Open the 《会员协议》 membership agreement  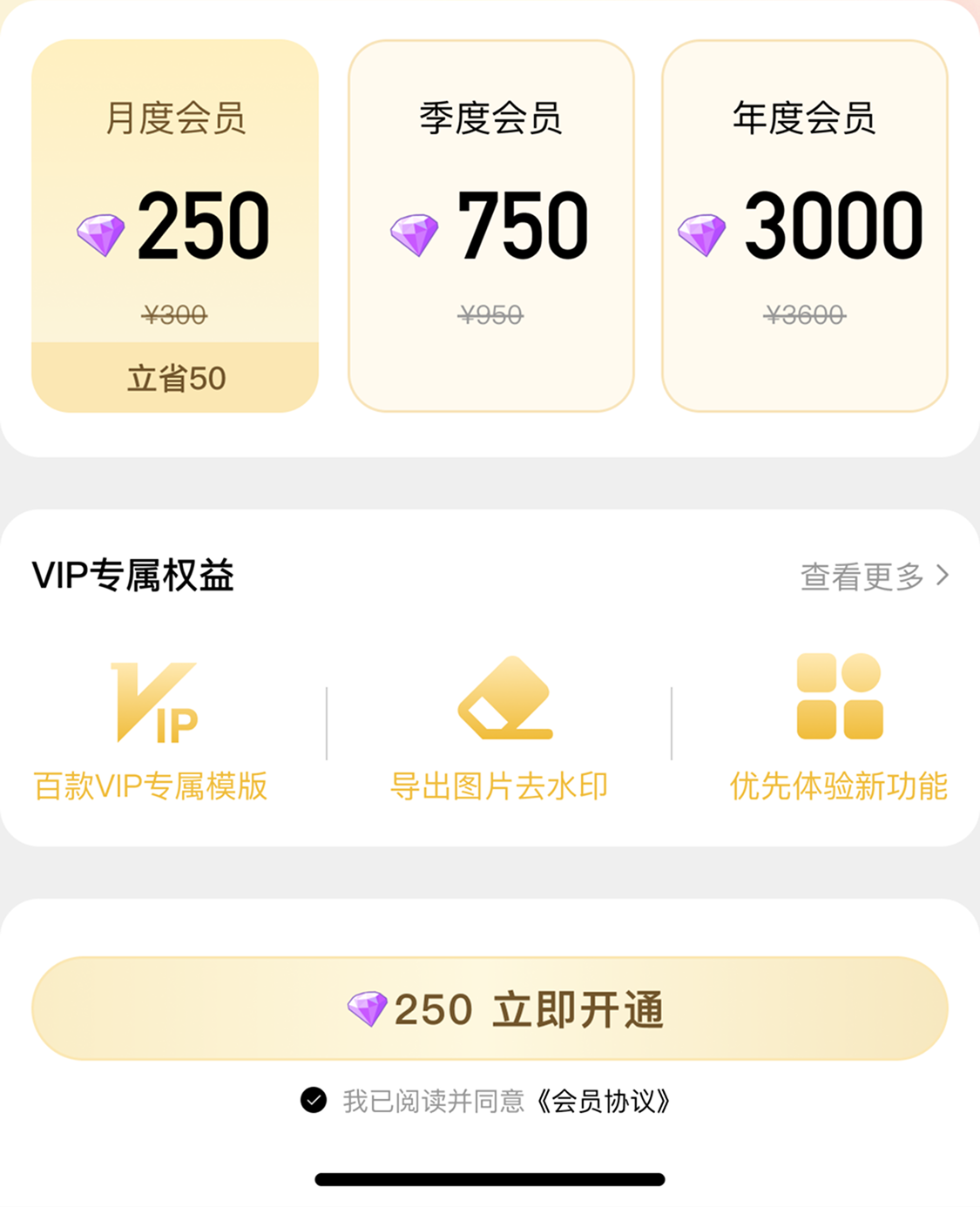pyautogui.click(x=605, y=1100)
